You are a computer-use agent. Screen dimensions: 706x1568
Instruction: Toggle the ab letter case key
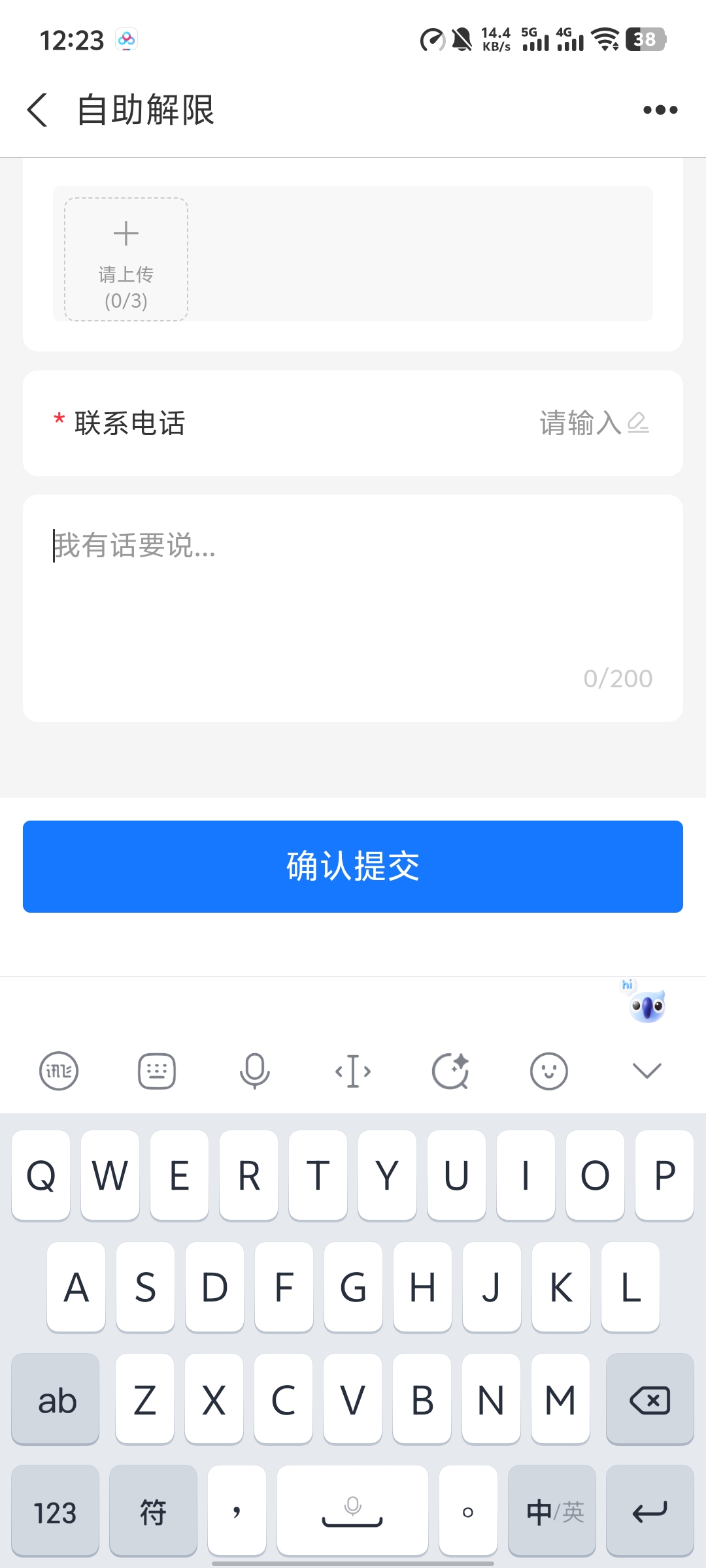[55, 1400]
